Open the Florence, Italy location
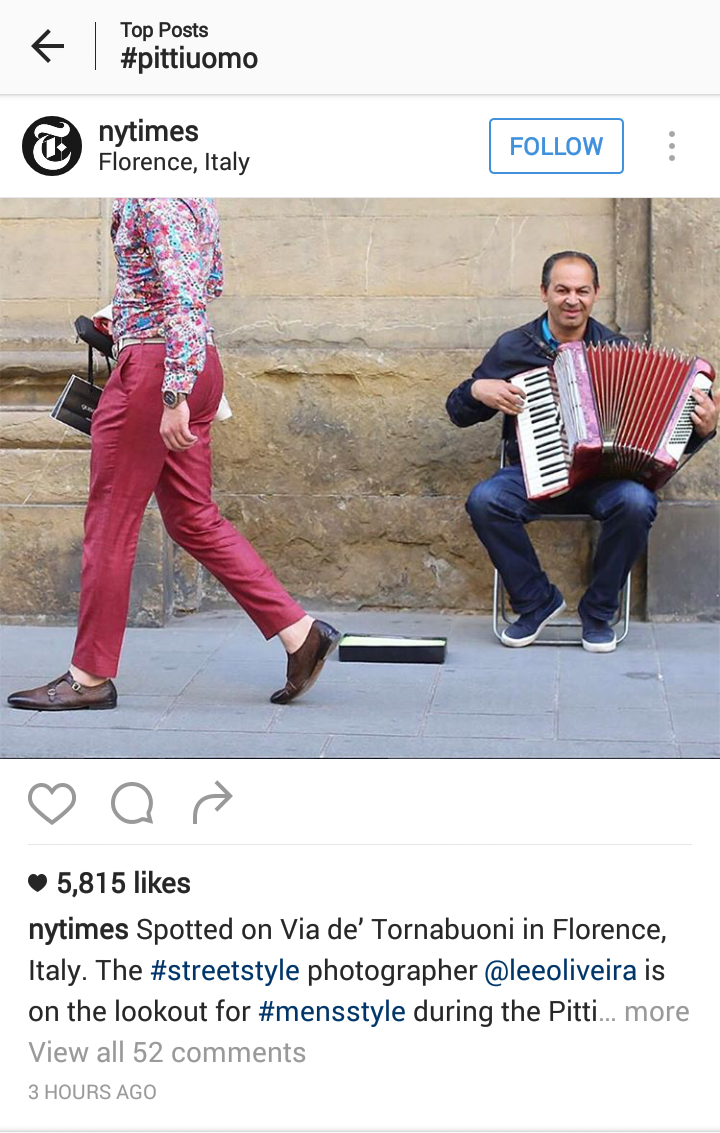 (x=174, y=163)
